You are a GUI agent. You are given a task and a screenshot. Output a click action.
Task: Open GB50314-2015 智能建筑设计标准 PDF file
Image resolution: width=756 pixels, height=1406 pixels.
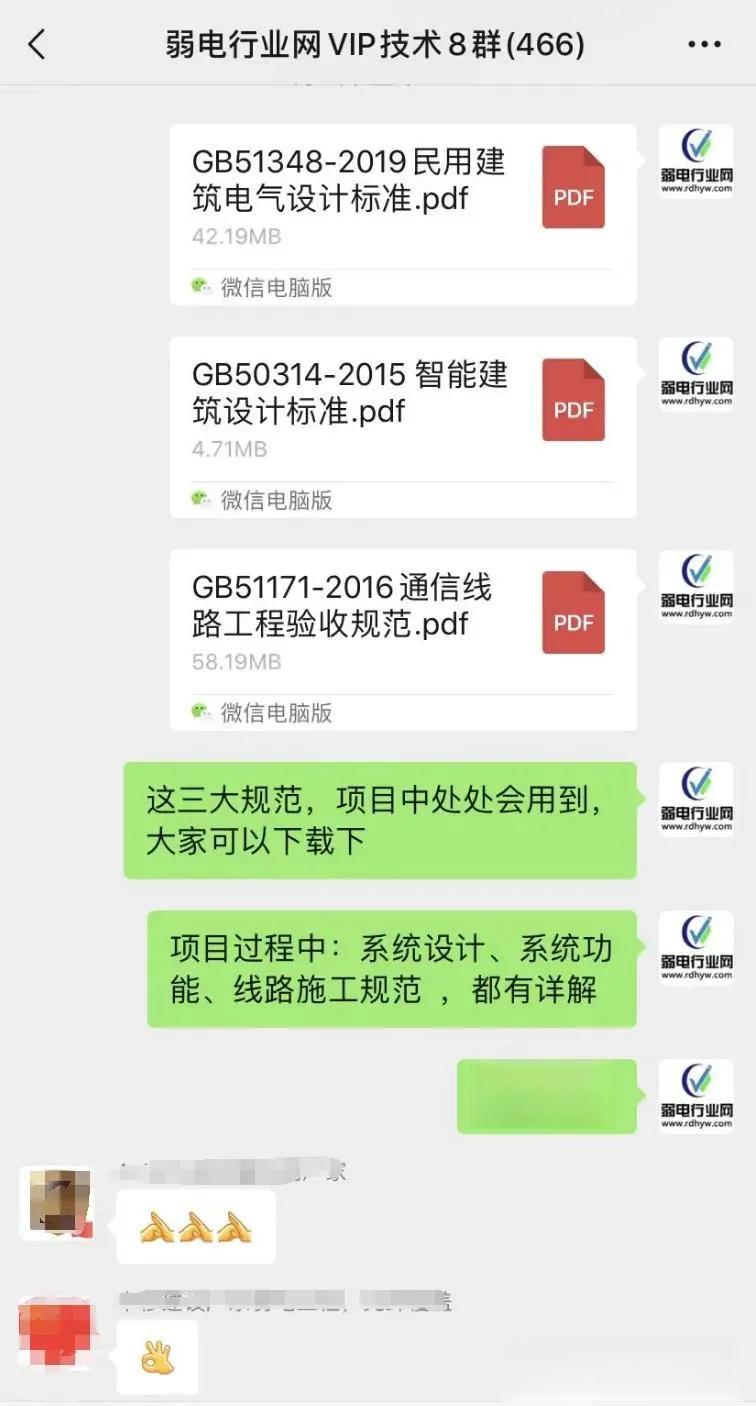402,427
